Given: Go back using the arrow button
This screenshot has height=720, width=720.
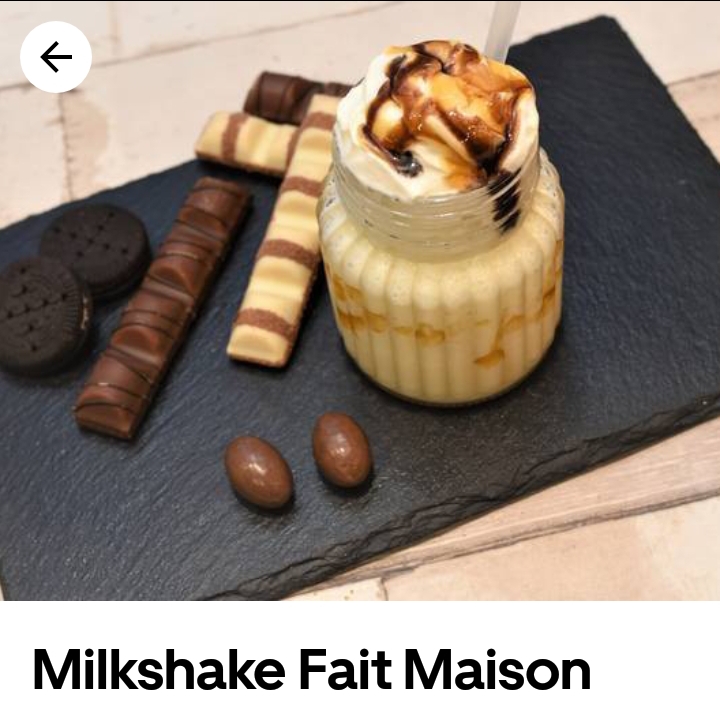Looking at the screenshot, I should click(56, 57).
